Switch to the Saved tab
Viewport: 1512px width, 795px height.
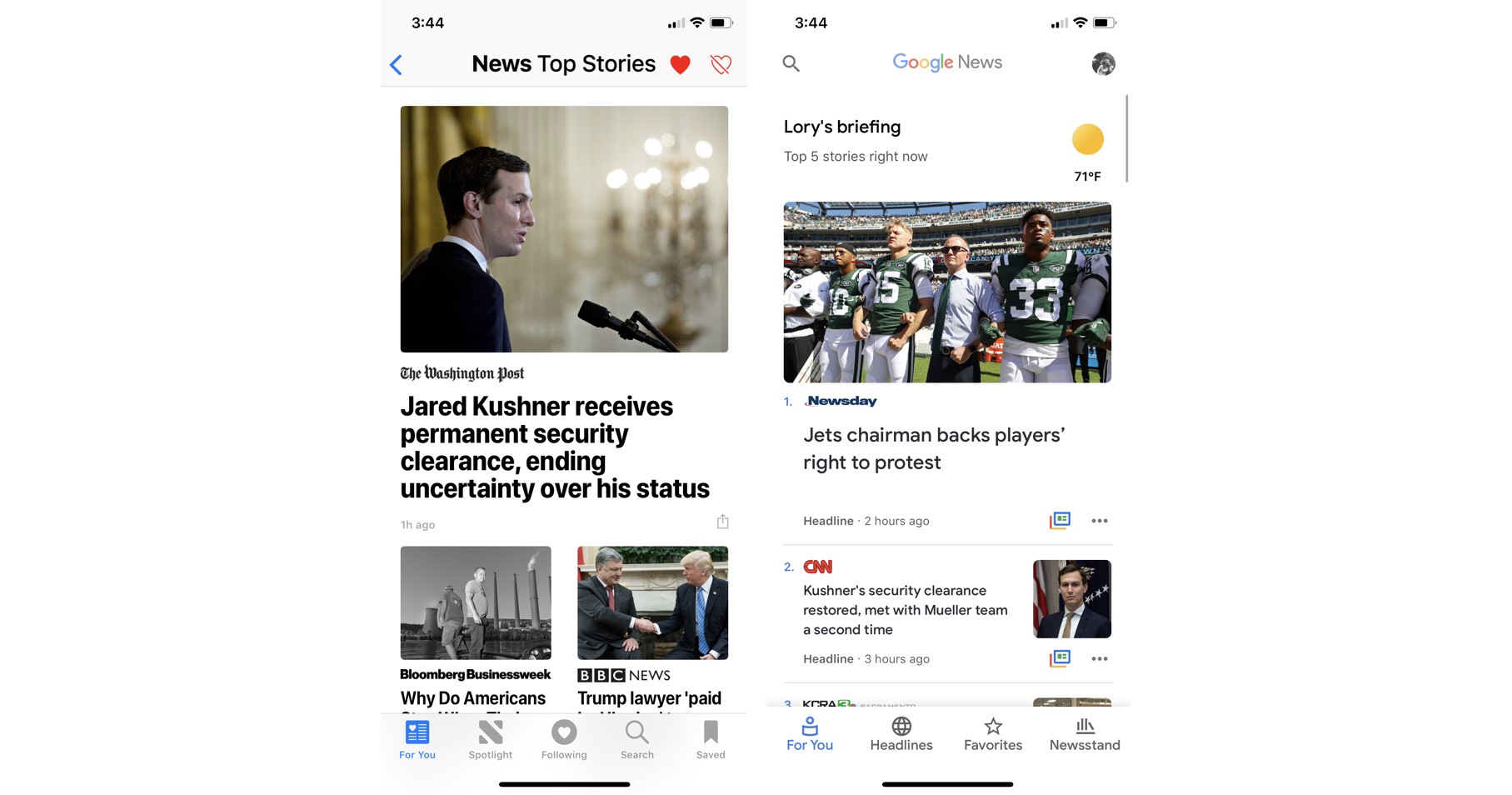[711, 739]
